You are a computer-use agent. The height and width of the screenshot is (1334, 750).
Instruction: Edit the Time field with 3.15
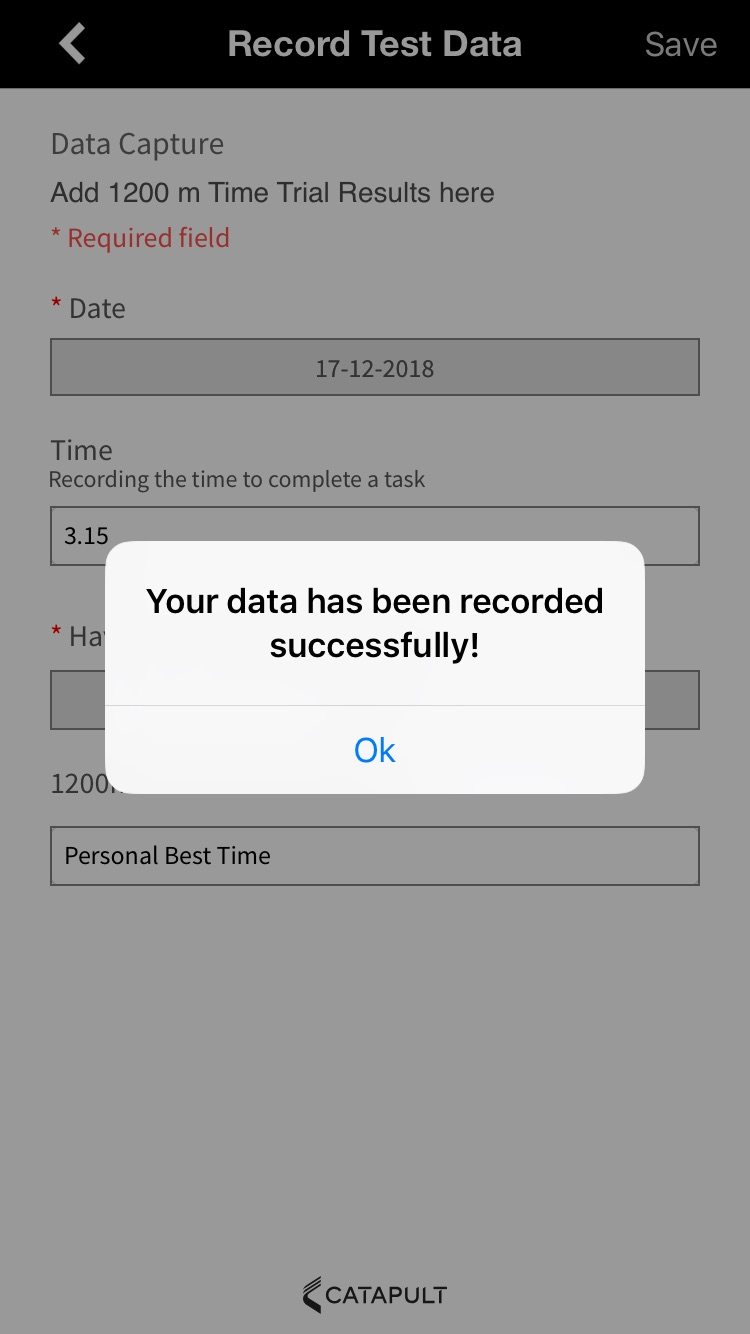point(375,536)
